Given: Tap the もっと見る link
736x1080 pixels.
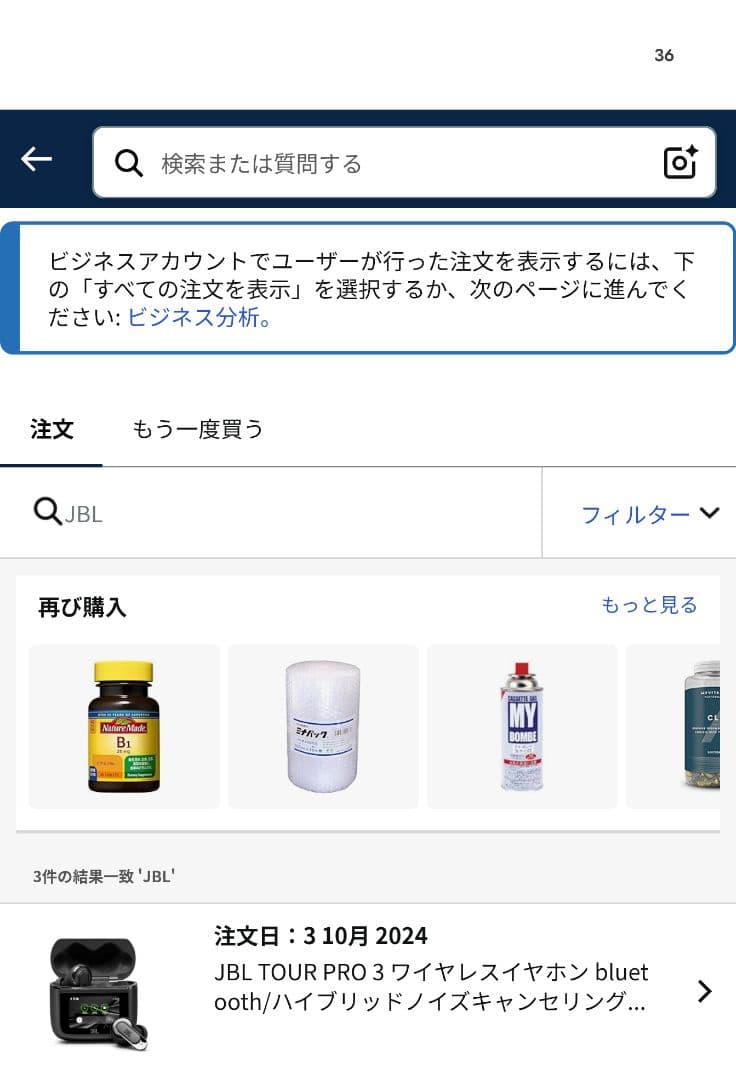Looking at the screenshot, I should 649,605.
